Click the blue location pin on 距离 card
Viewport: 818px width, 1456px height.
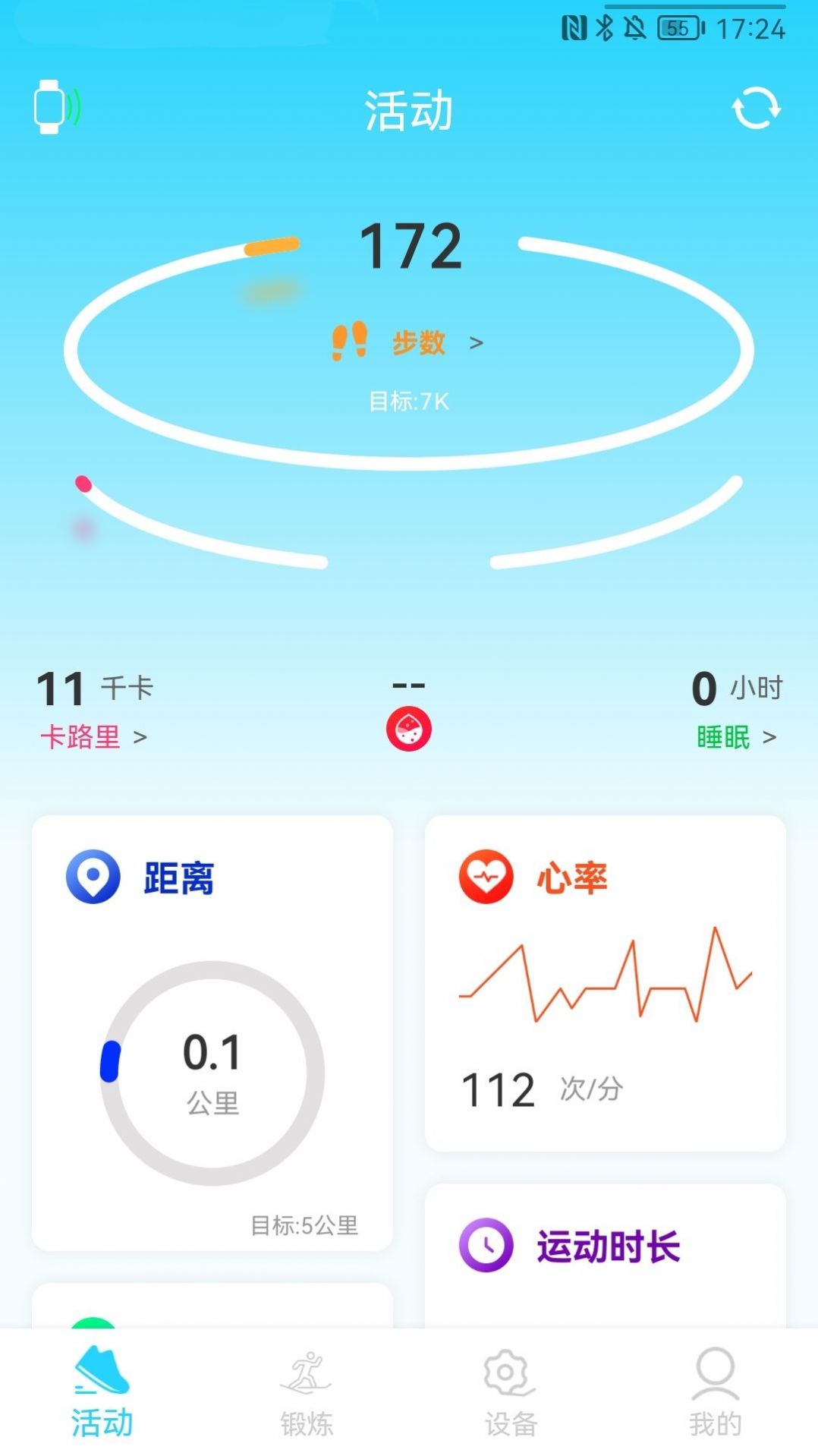pos(93,877)
